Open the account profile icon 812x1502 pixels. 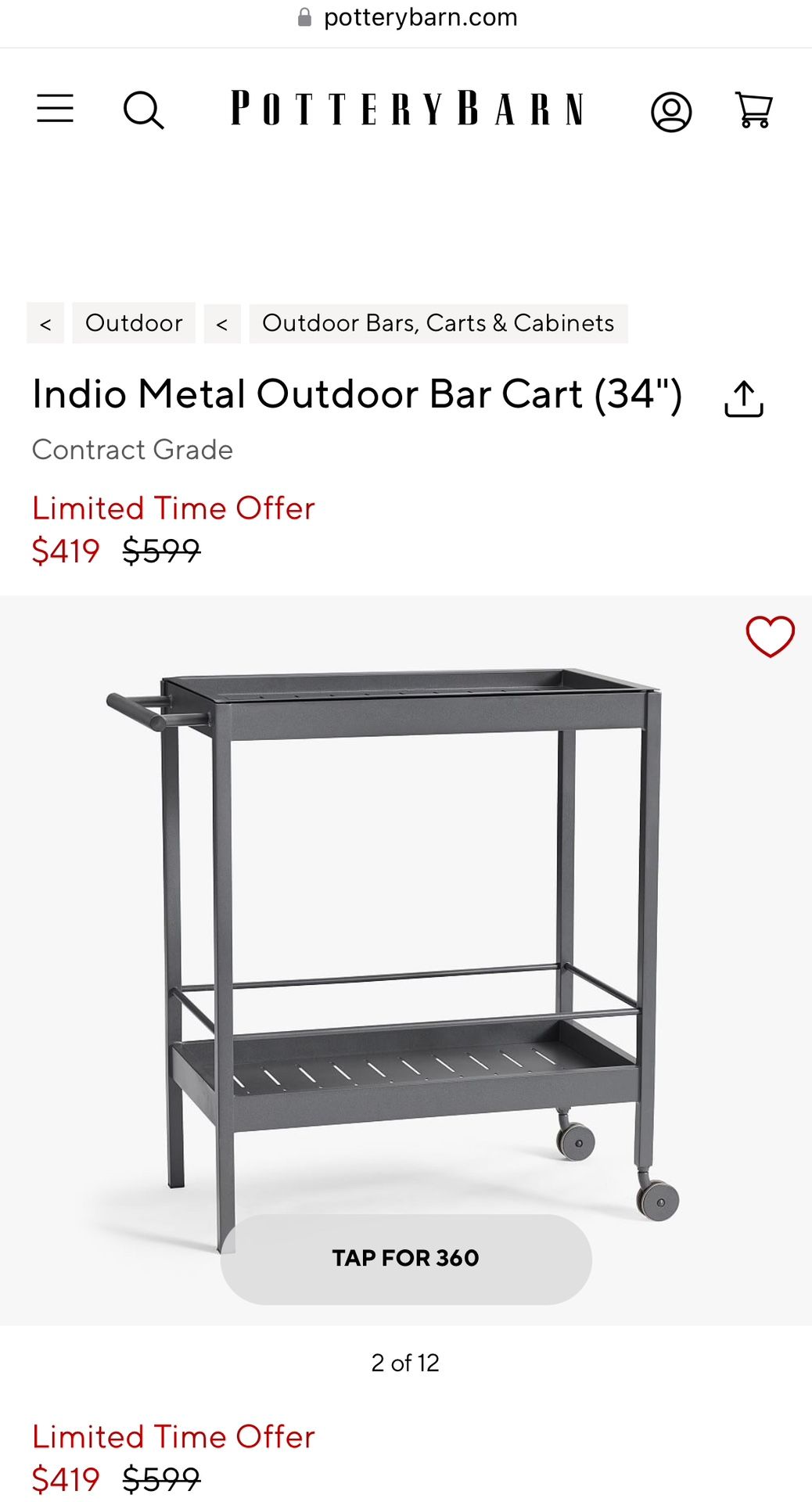click(671, 111)
